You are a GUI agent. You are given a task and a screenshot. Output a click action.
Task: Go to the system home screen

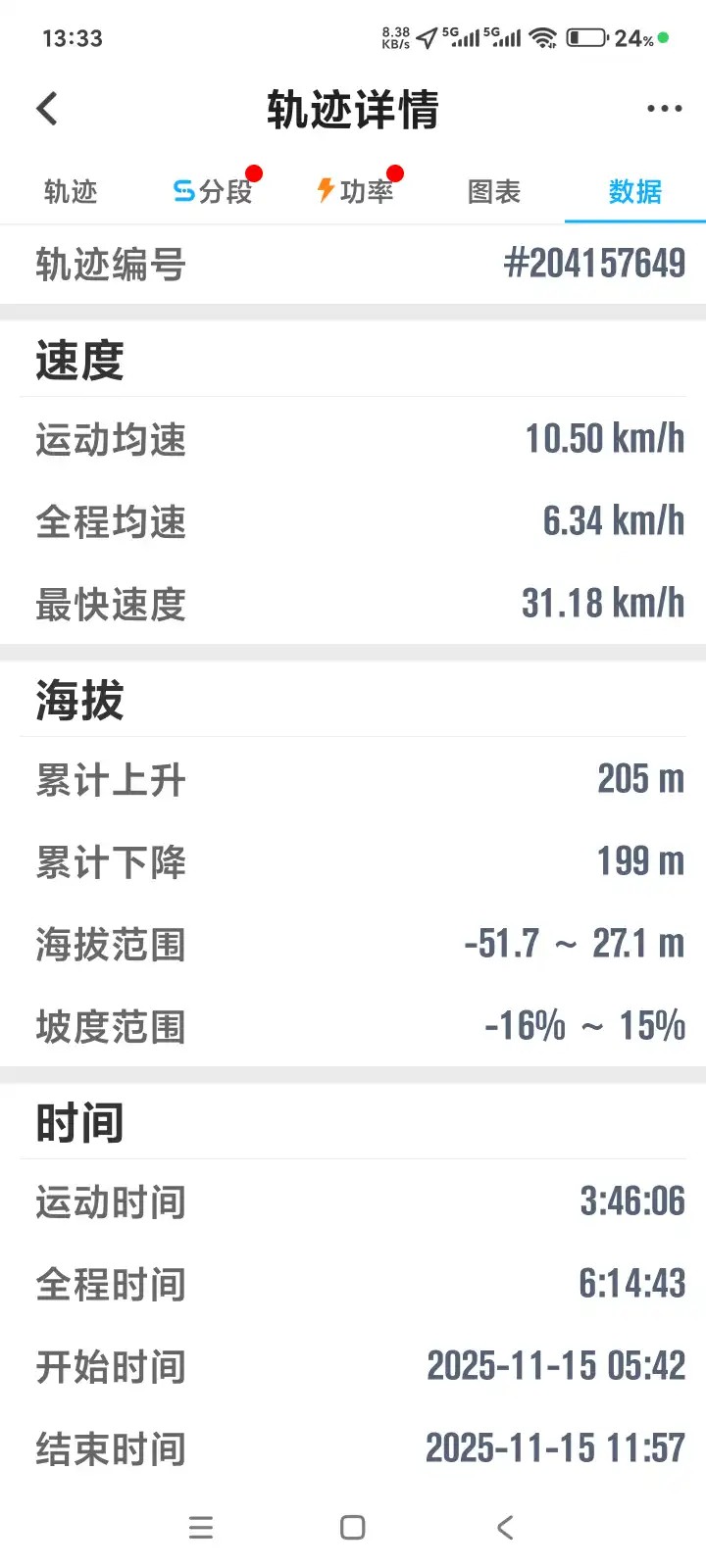click(353, 1527)
